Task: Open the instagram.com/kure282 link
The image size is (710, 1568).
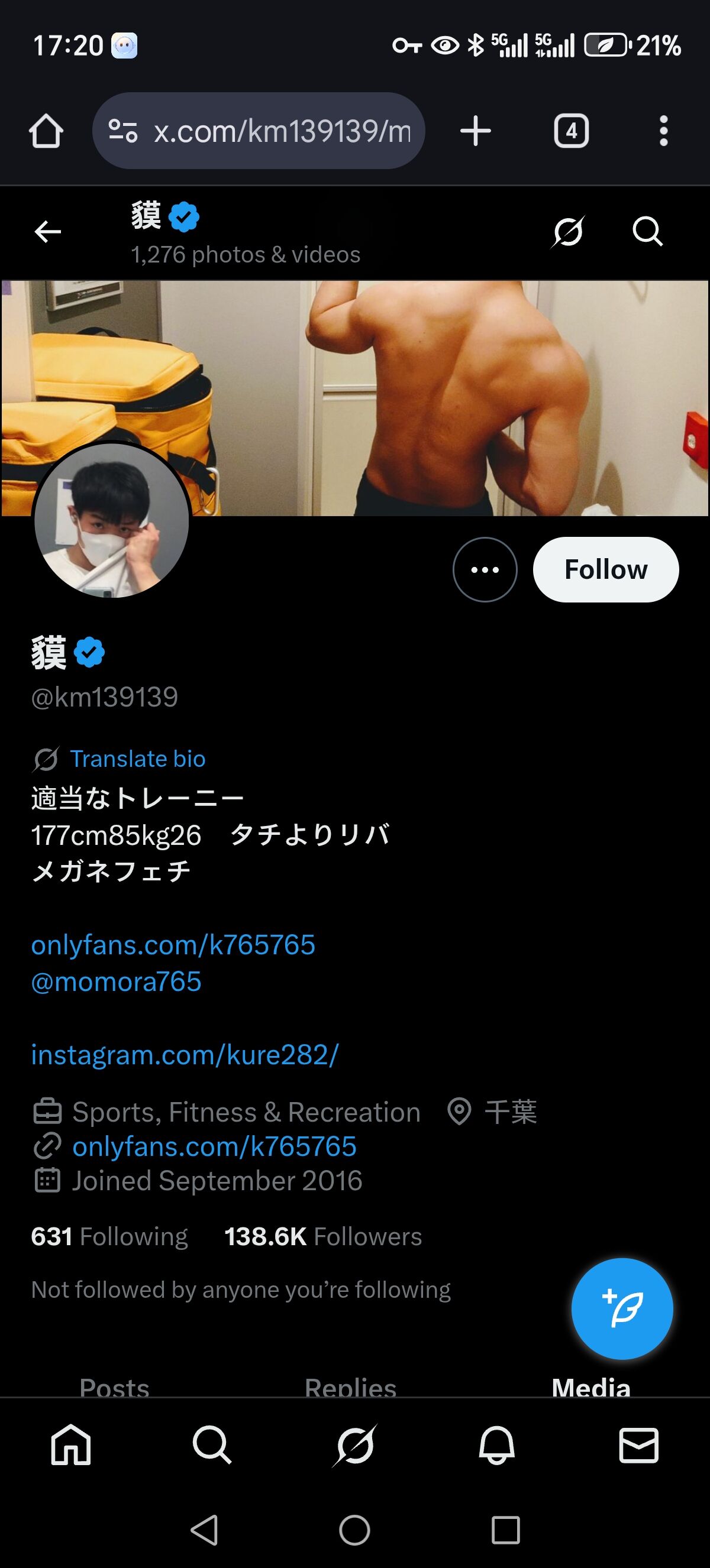Action: click(x=185, y=1055)
